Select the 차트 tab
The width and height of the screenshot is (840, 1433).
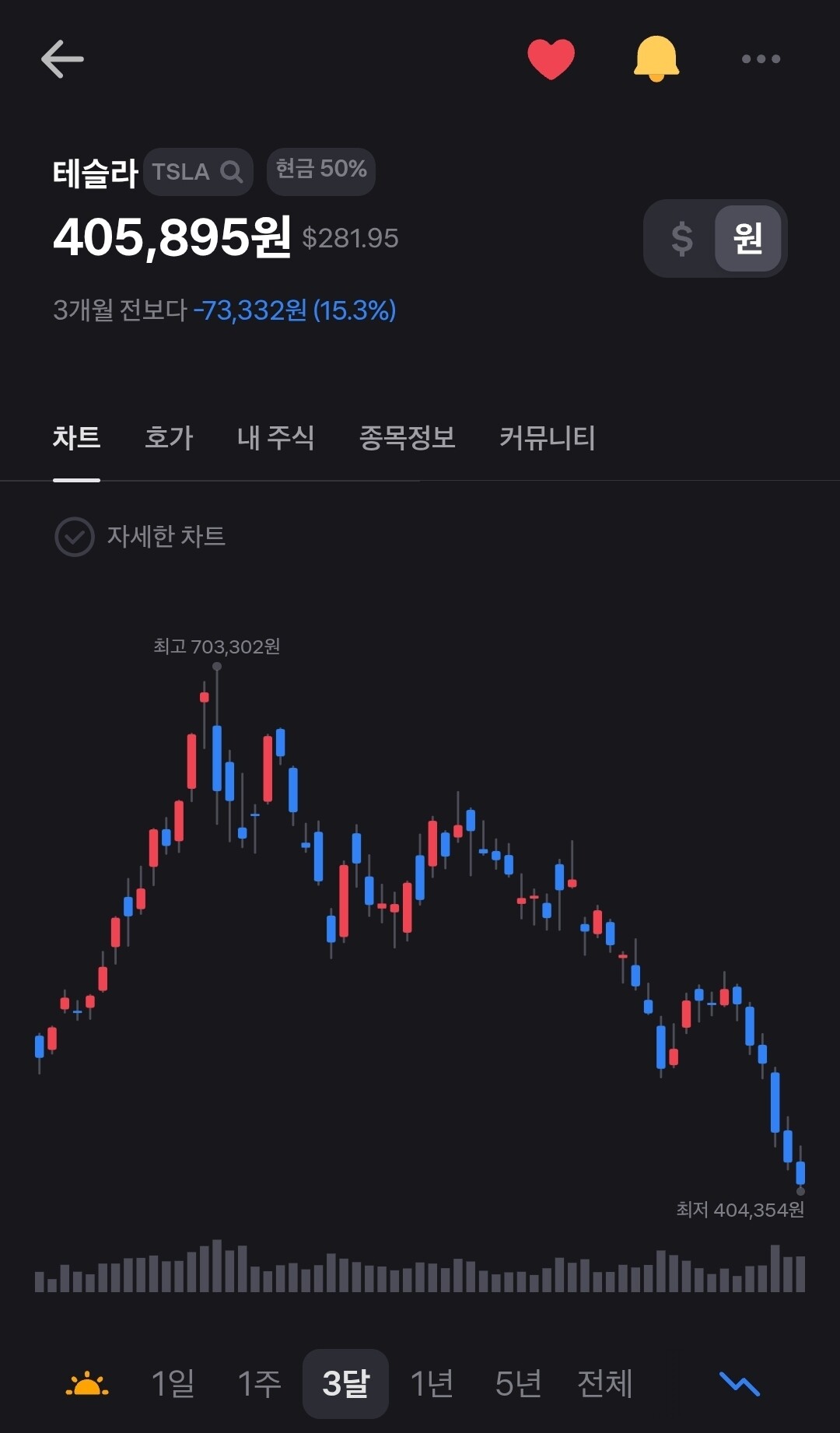76,438
